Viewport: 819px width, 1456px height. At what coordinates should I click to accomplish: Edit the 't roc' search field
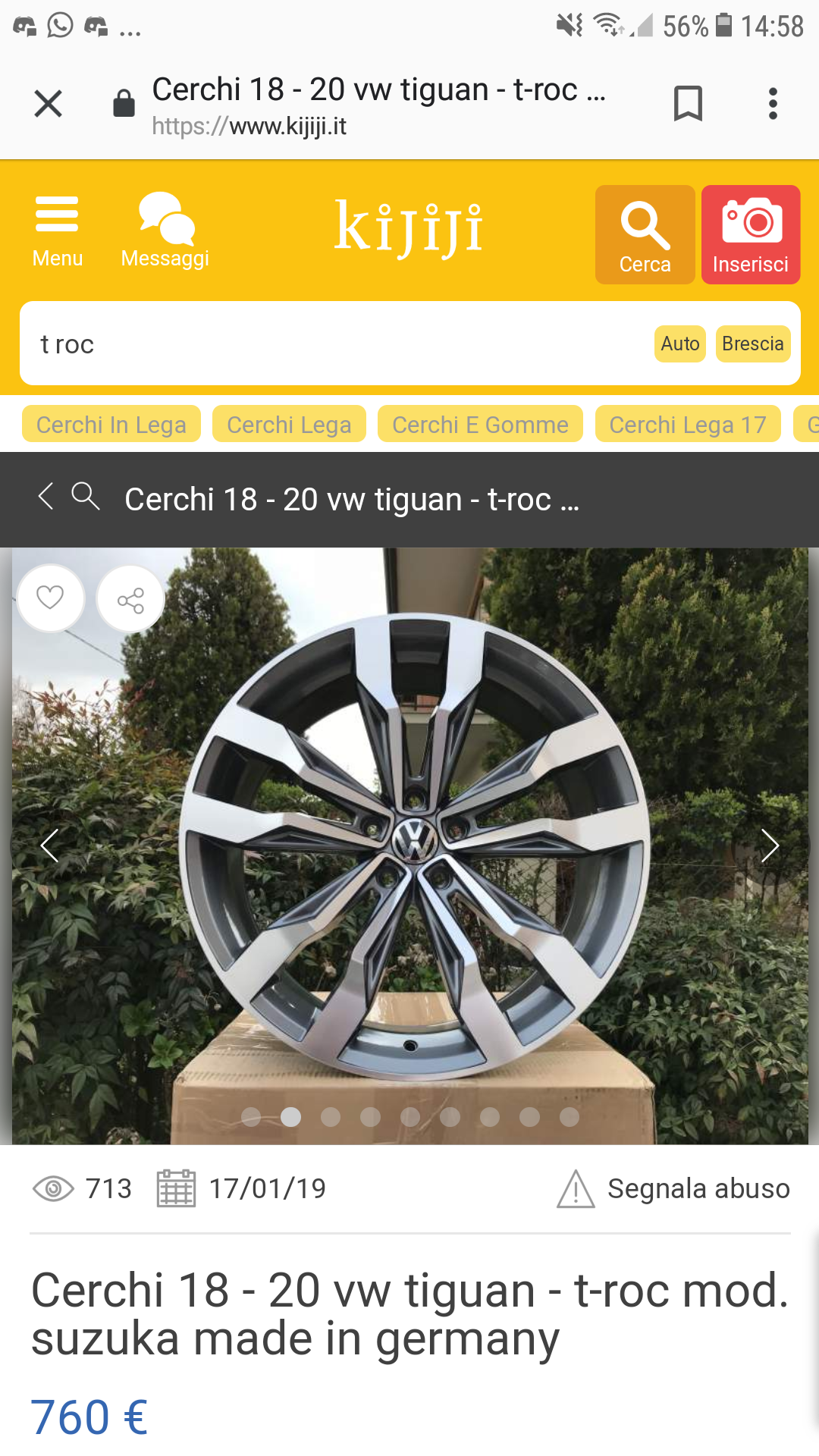click(x=334, y=344)
